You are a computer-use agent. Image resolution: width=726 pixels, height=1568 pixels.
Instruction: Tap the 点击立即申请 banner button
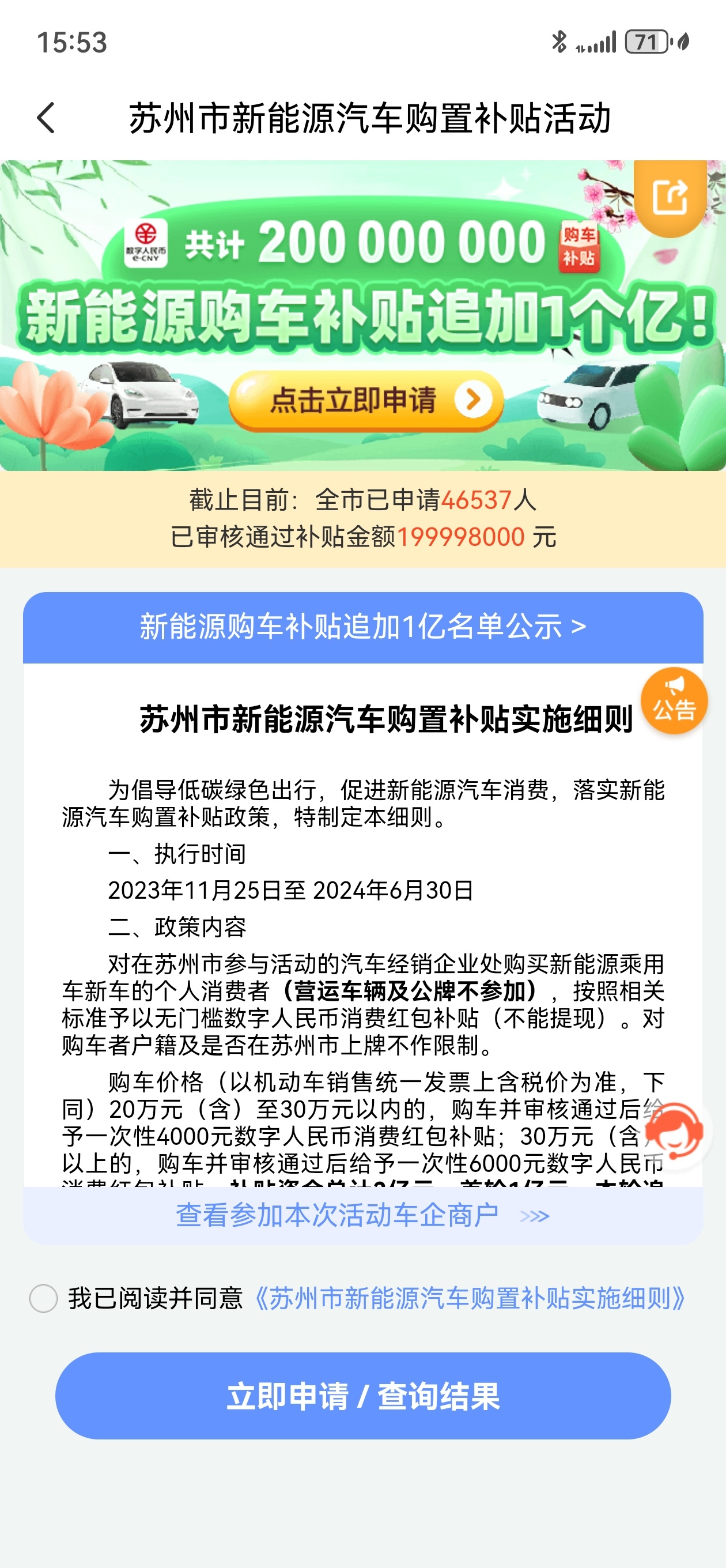click(366, 400)
